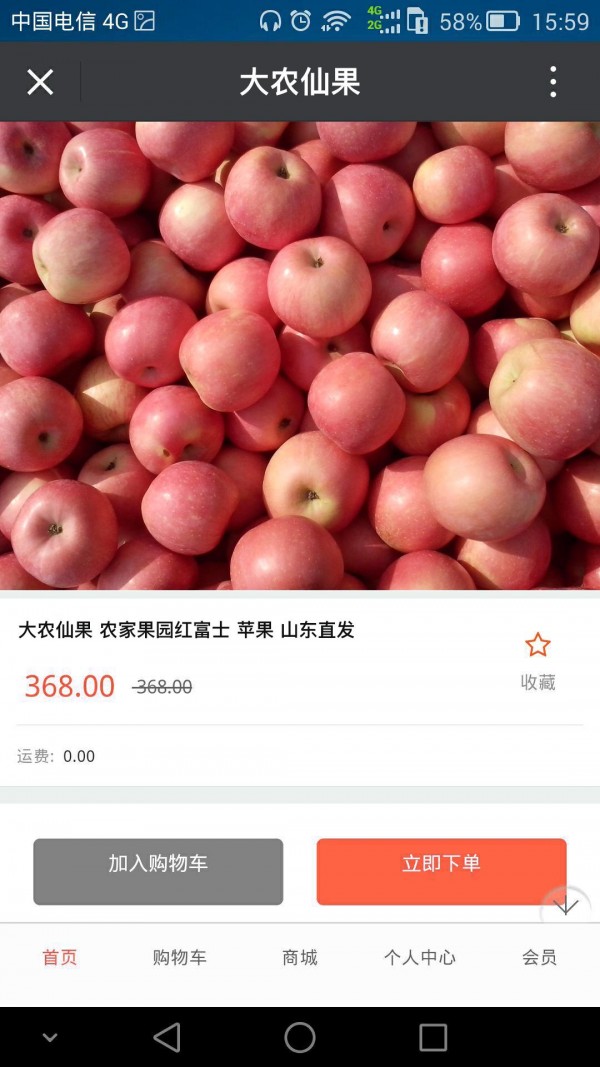Tap the system back button
Screen dimensions: 600x1067
(167, 1037)
